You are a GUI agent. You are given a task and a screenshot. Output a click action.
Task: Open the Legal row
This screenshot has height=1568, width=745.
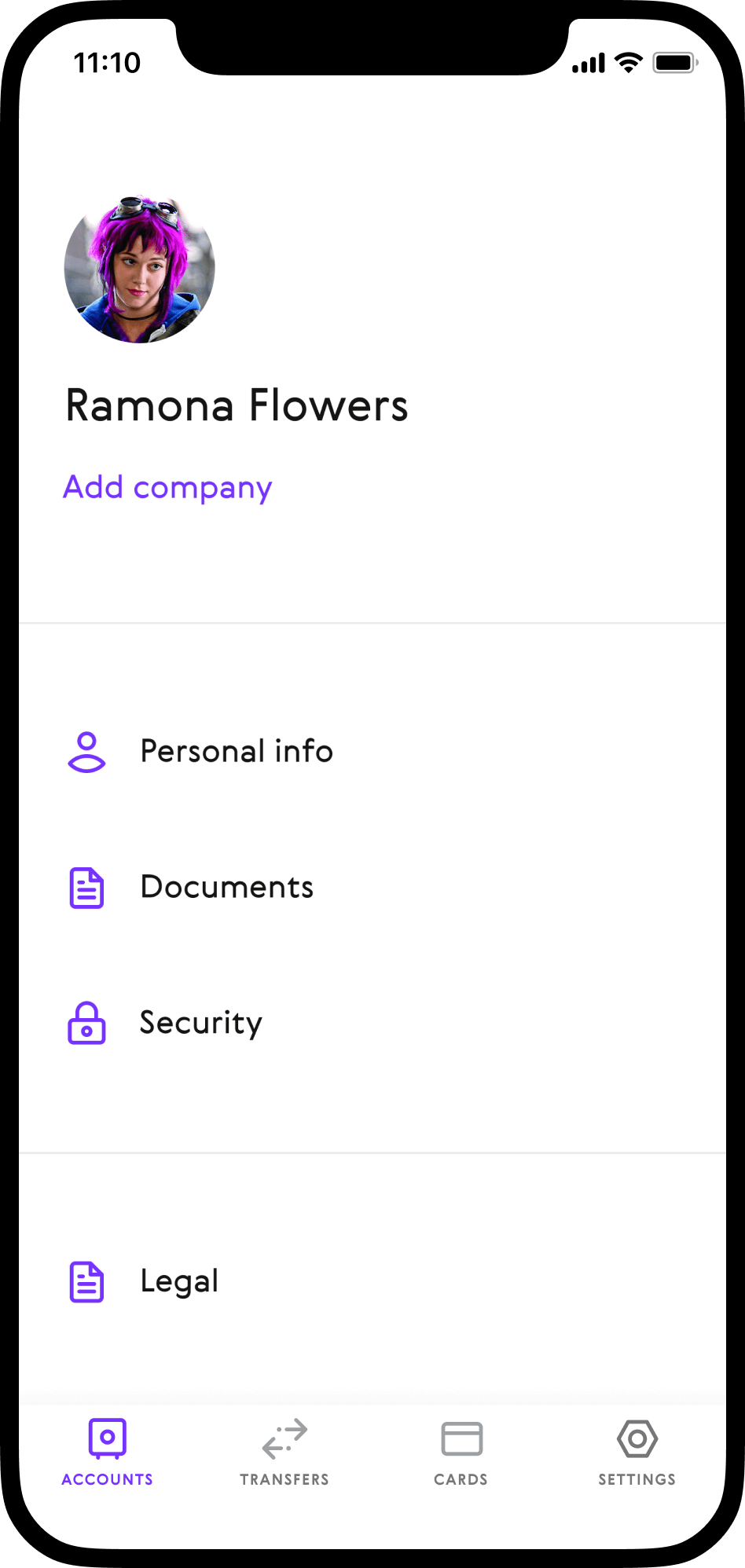pos(179,1281)
